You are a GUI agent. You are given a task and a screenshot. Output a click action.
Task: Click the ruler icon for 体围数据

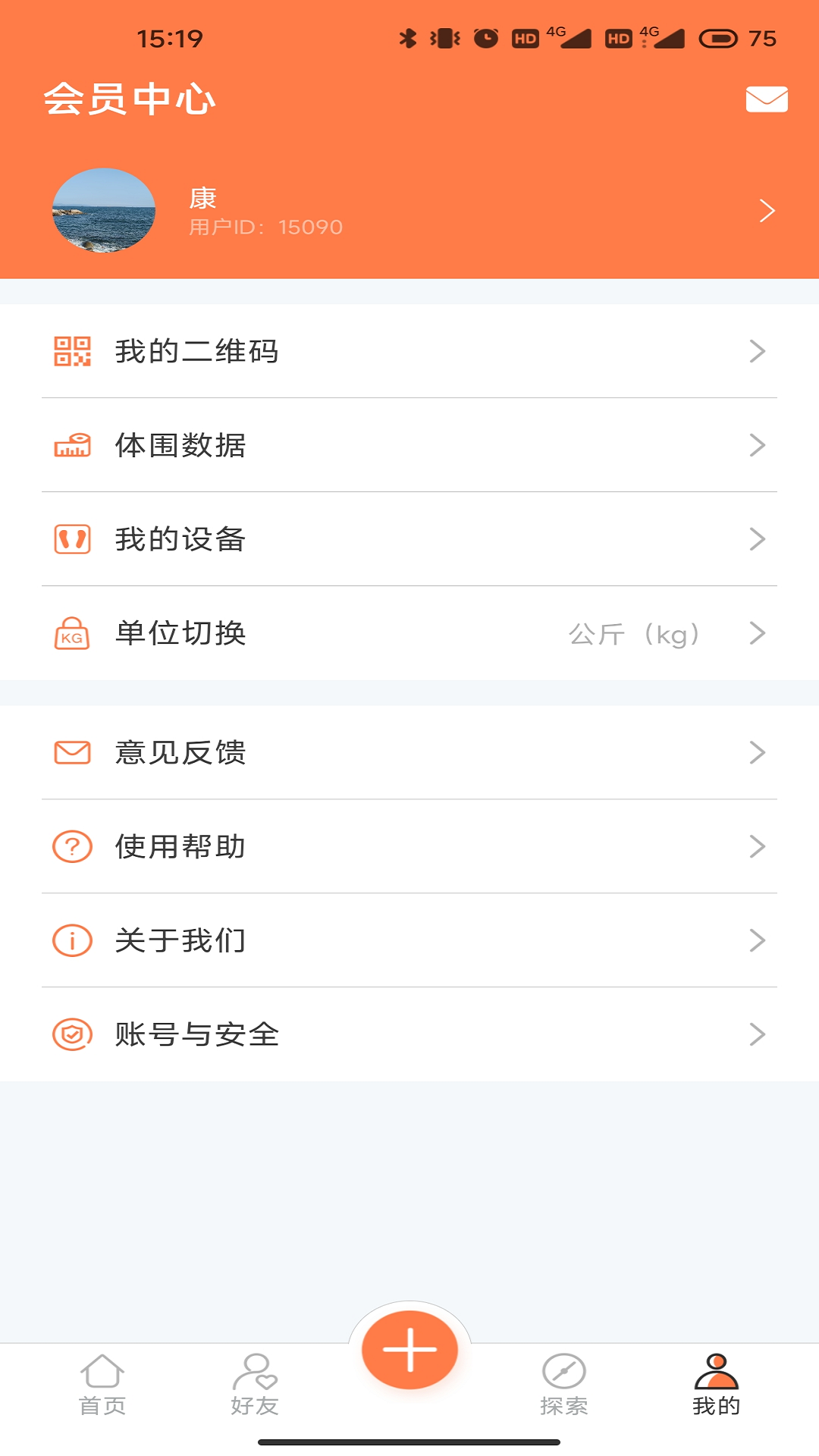click(x=72, y=446)
